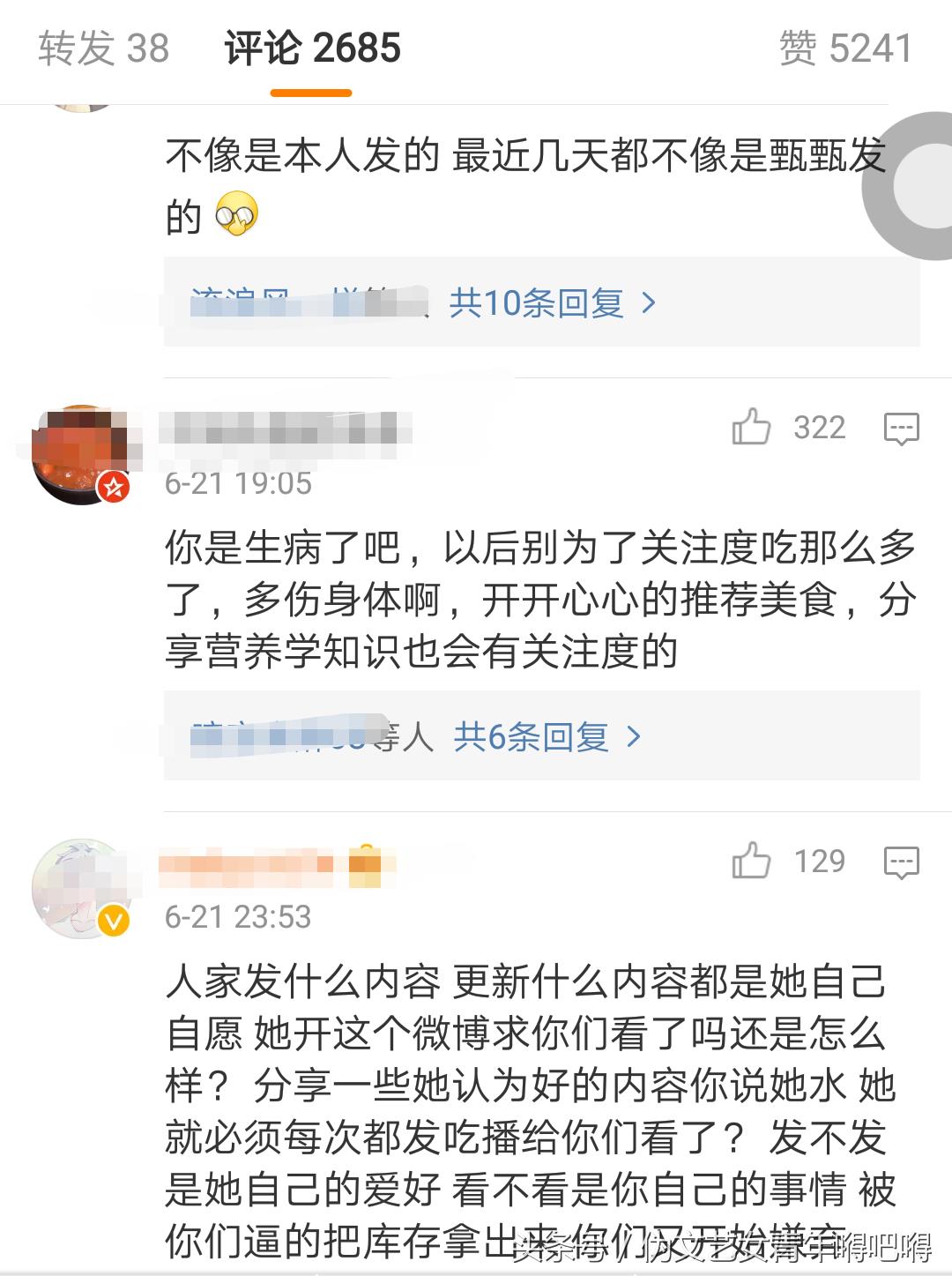Switch to the 转发 38 tab
The width and height of the screenshot is (952, 1276).
104,49
